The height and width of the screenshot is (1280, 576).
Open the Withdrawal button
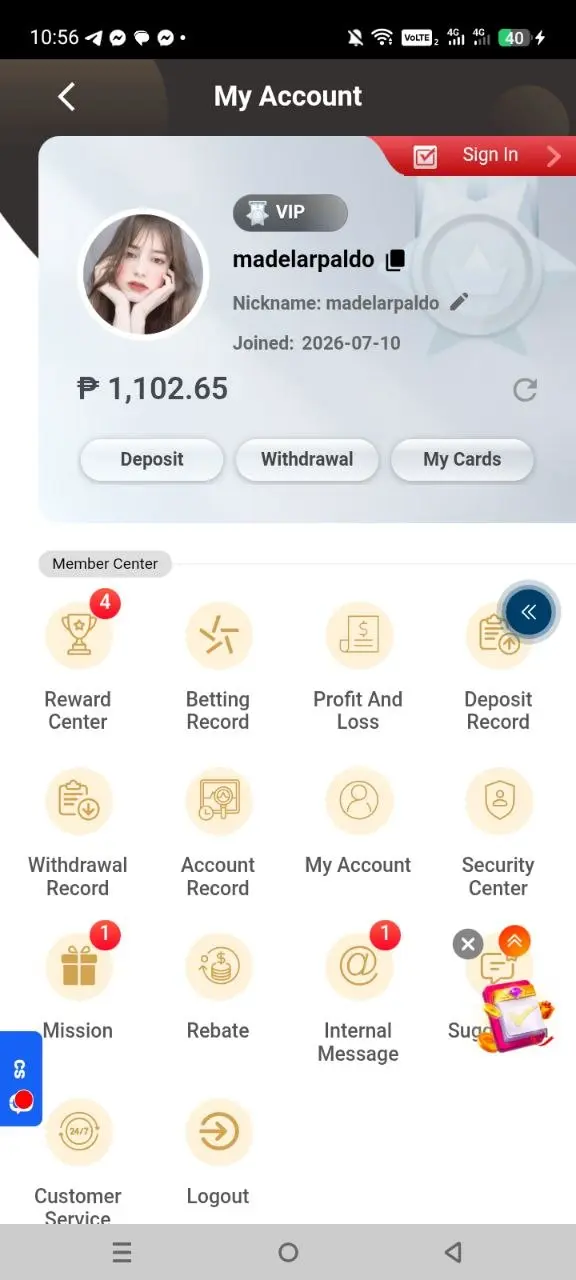tap(307, 460)
